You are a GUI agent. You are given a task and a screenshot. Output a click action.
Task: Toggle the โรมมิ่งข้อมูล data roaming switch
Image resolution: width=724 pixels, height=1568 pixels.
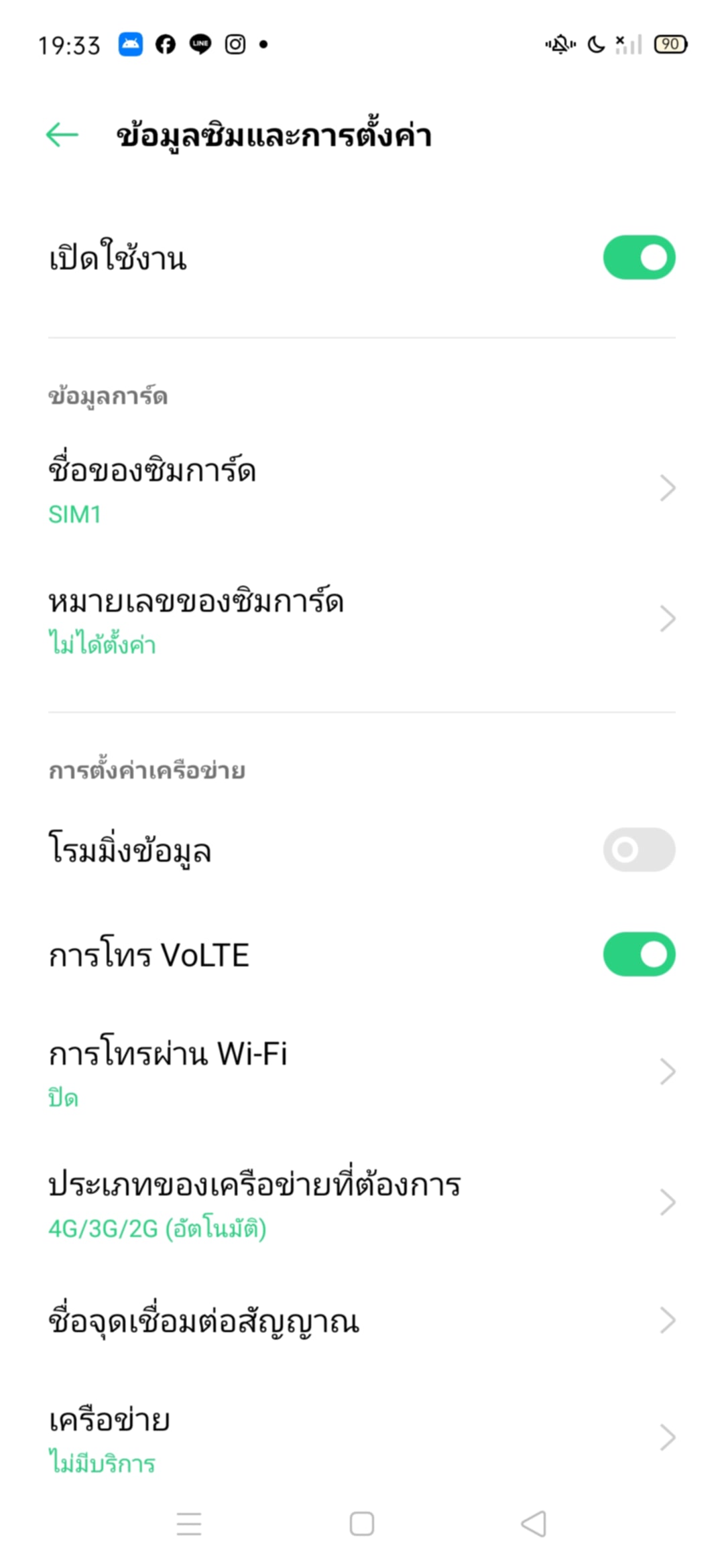point(639,850)
